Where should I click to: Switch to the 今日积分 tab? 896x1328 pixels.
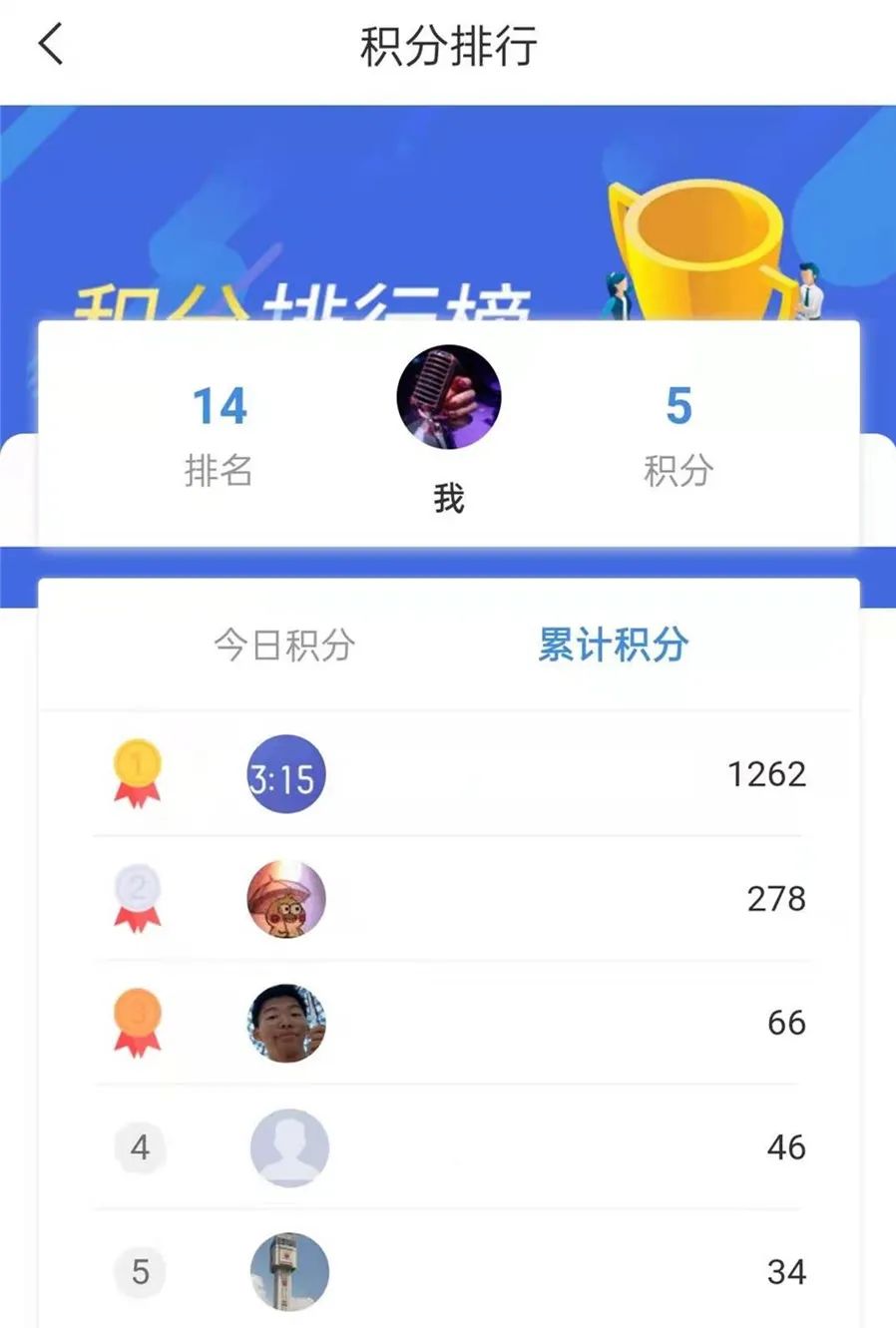(x=286, y=646)
